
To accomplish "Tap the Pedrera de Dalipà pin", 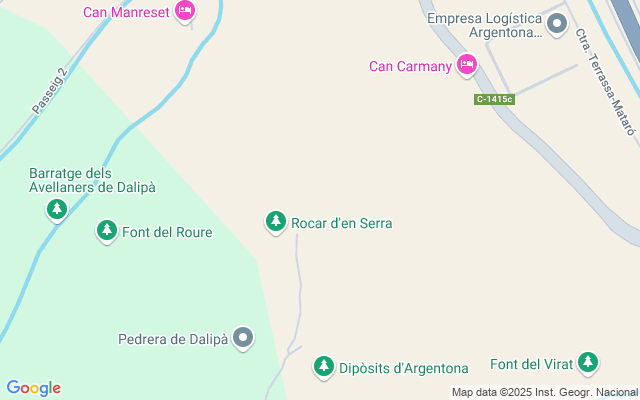I will [243, 338].
